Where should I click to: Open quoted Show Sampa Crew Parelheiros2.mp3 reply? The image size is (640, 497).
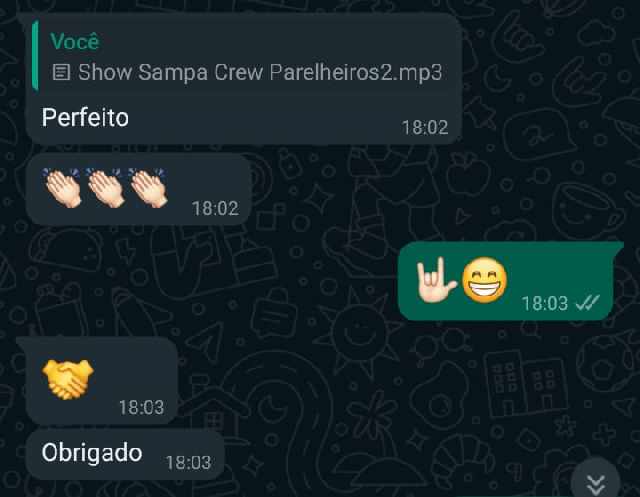pos(245,58)
